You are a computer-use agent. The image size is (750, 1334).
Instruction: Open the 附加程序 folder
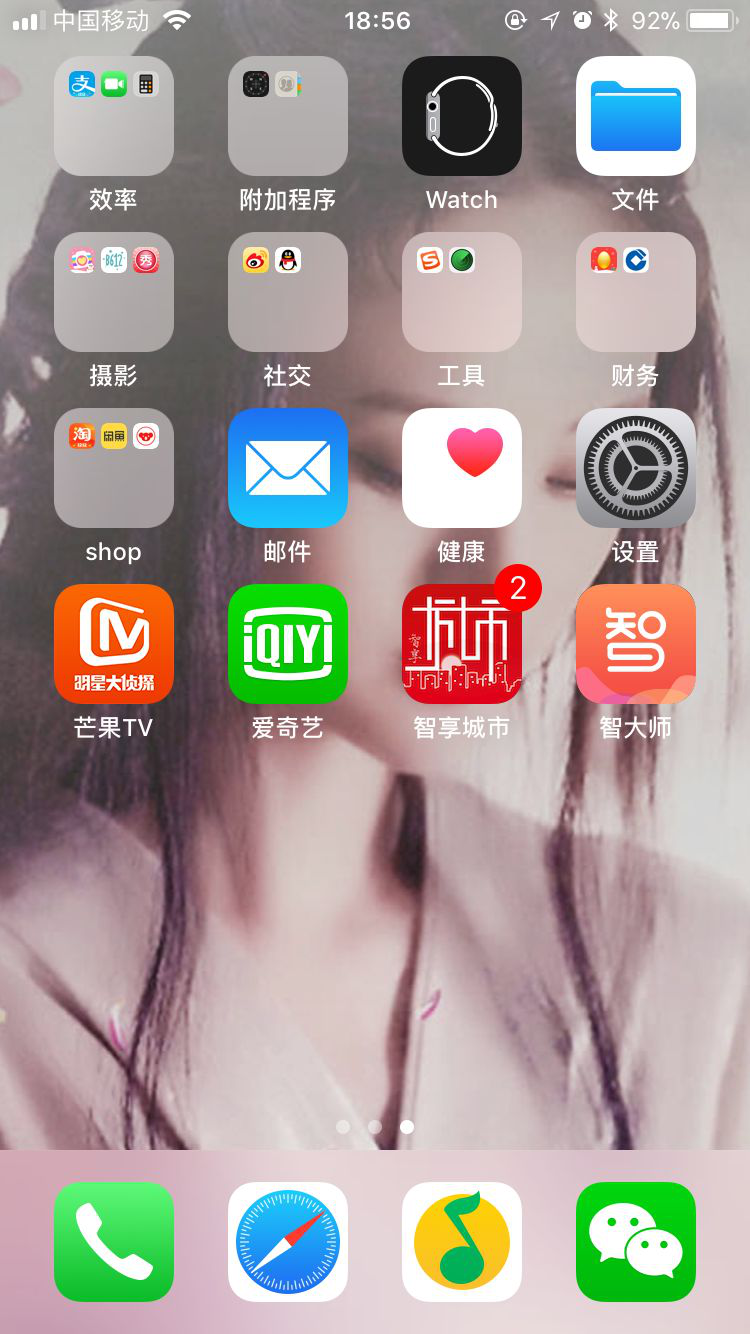[x=287, y=116]
